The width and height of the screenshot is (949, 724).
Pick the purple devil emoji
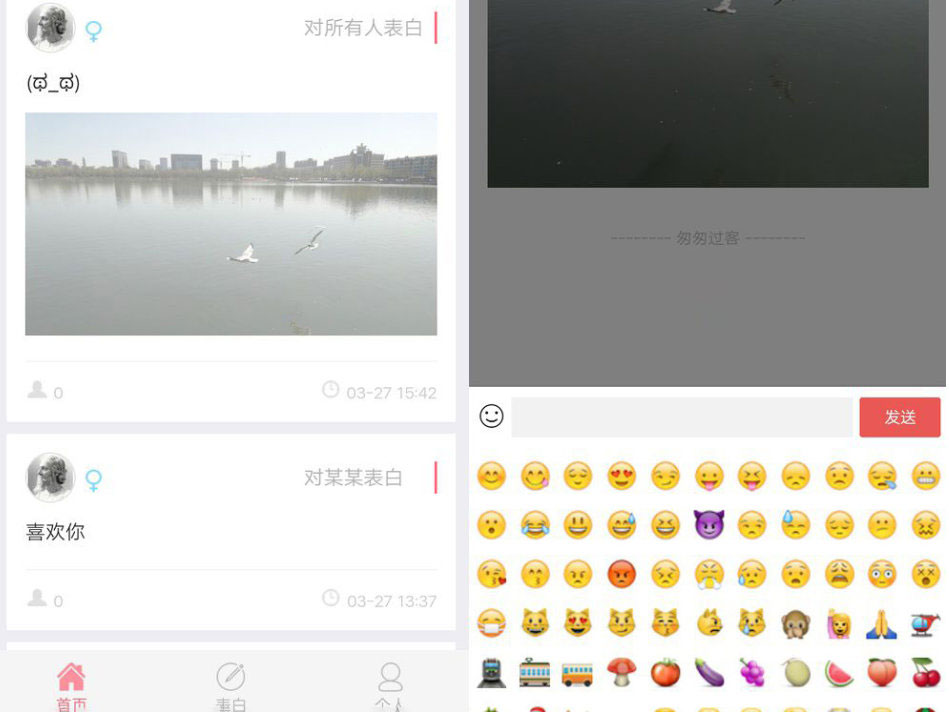(709, 525)
